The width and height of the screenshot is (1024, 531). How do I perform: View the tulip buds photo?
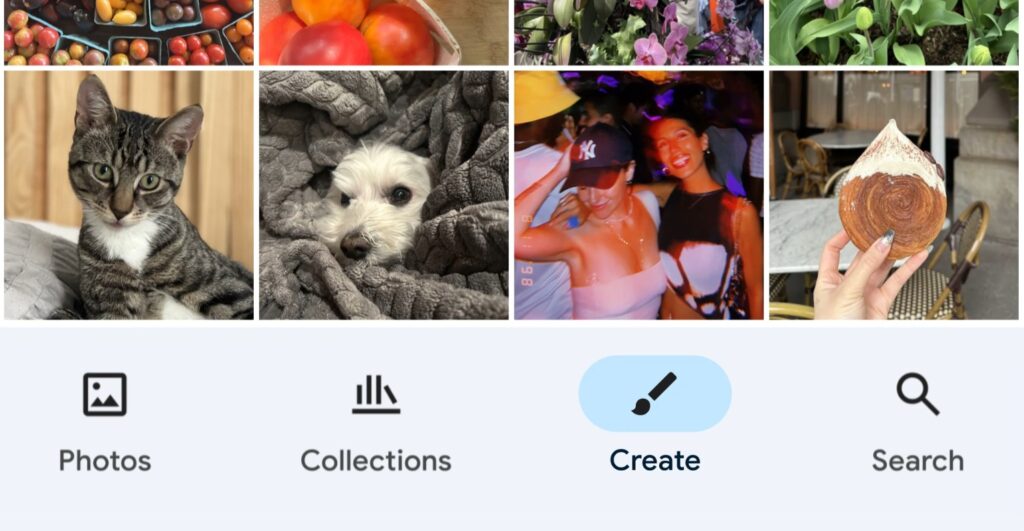pos(894,32)
